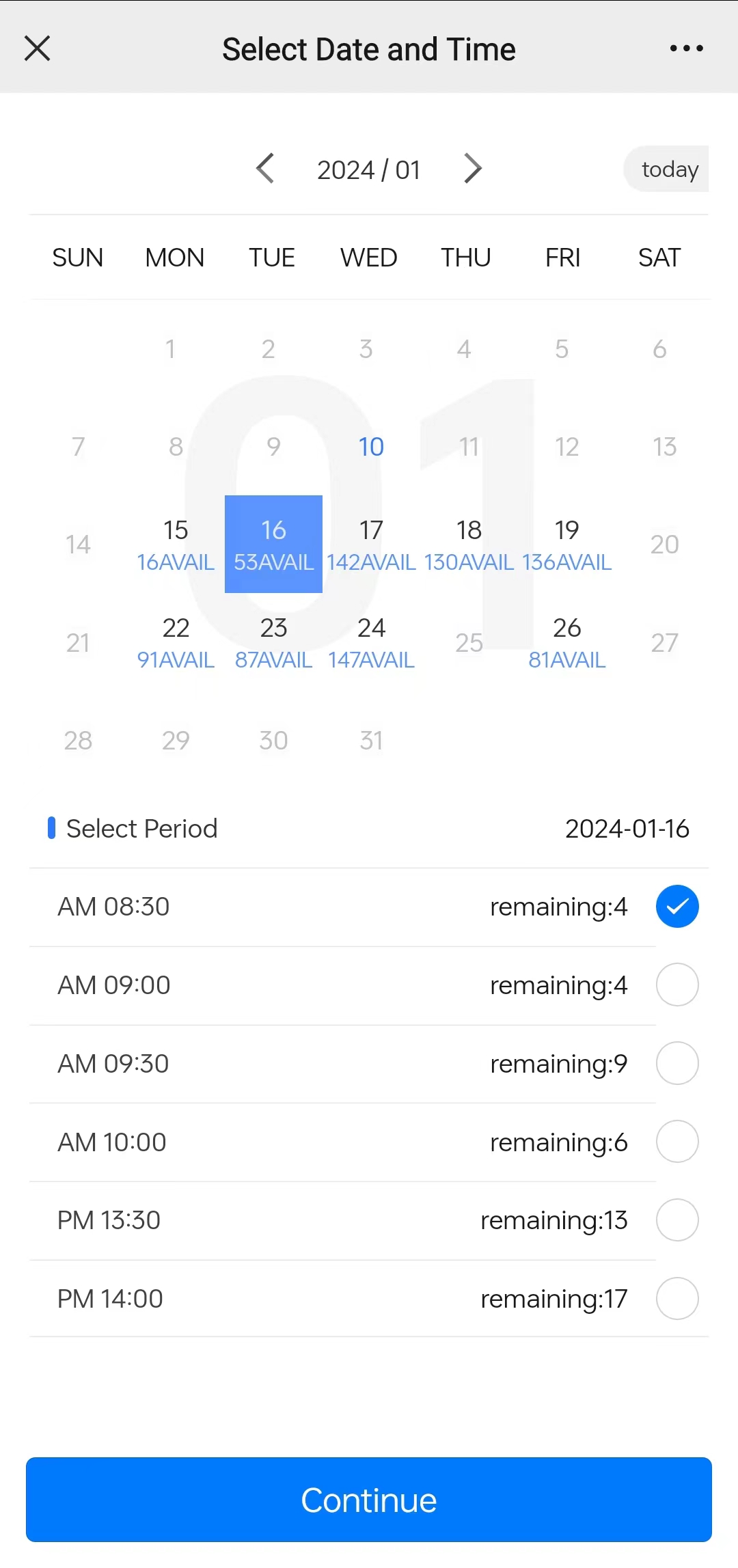Image resolution: width=738 pixels, height=1568 pixels.
Task: Choose January 23 with 87 available
Action: pyautogui.click(x=273, y=642)
